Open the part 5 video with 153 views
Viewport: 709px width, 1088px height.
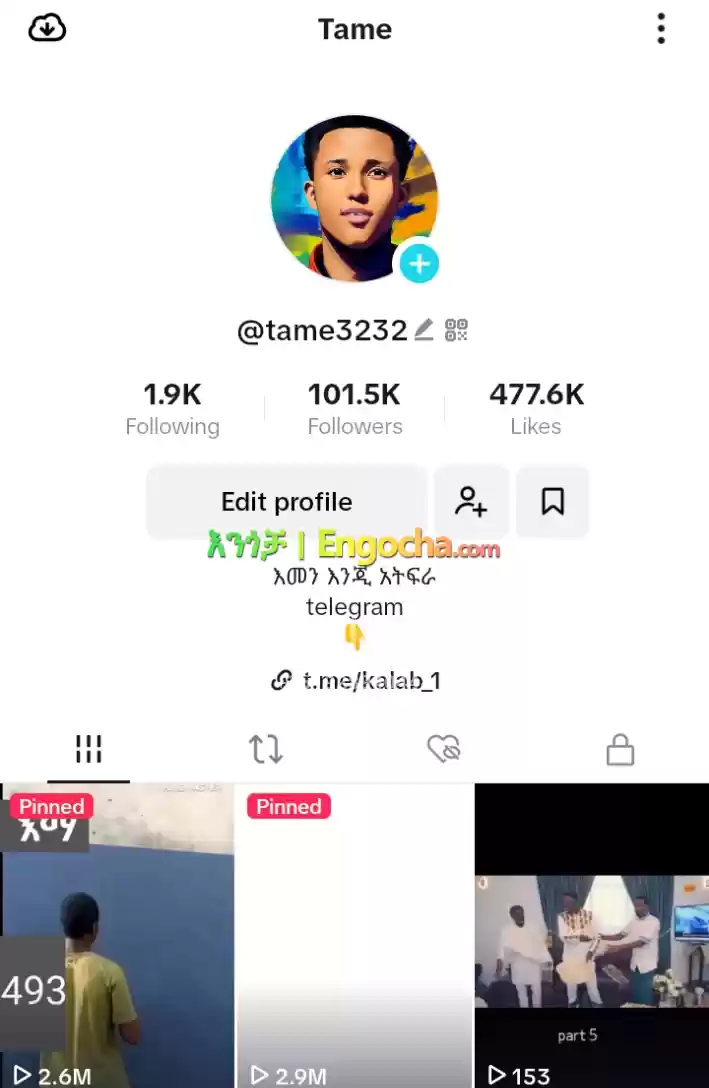coord(591,935)
